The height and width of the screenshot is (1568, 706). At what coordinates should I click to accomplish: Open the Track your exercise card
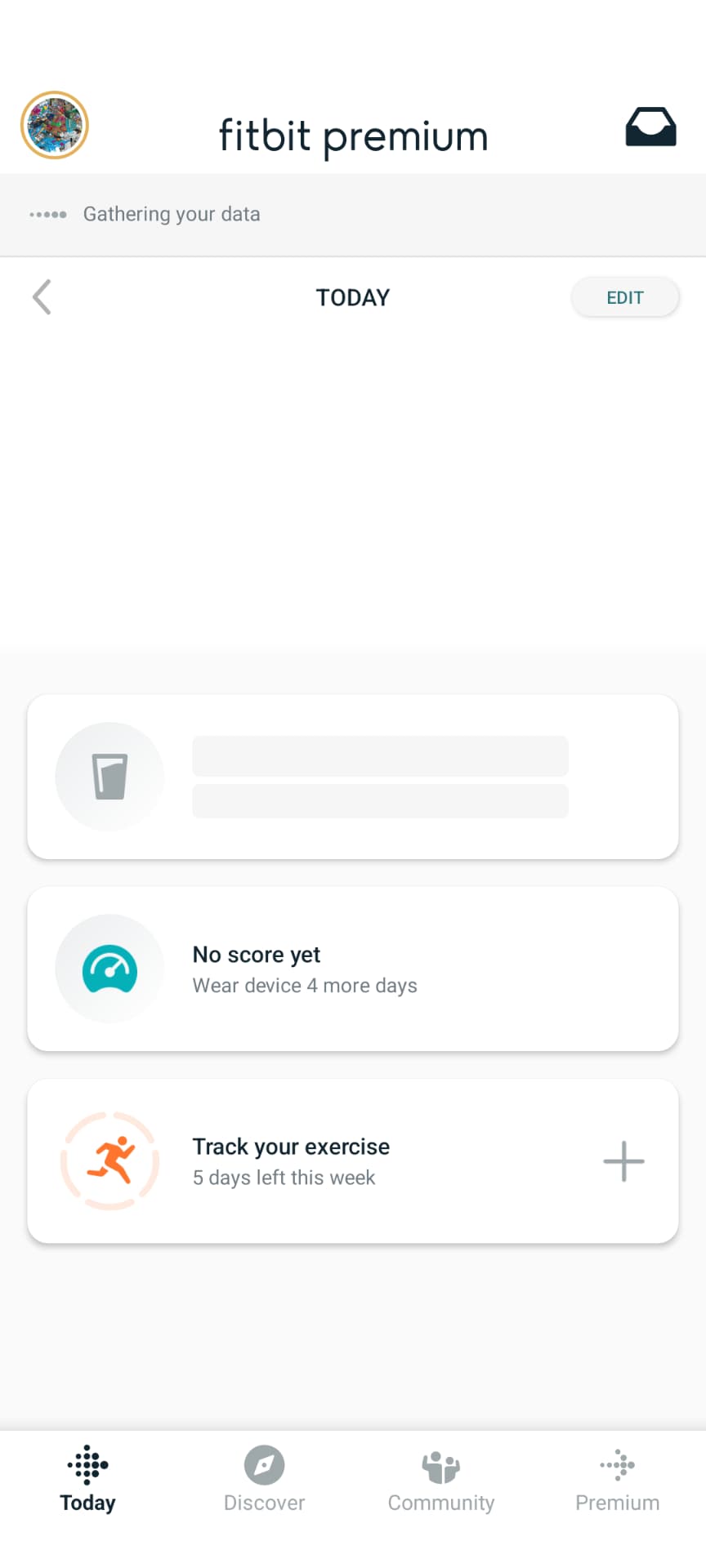pos(353,1161)
